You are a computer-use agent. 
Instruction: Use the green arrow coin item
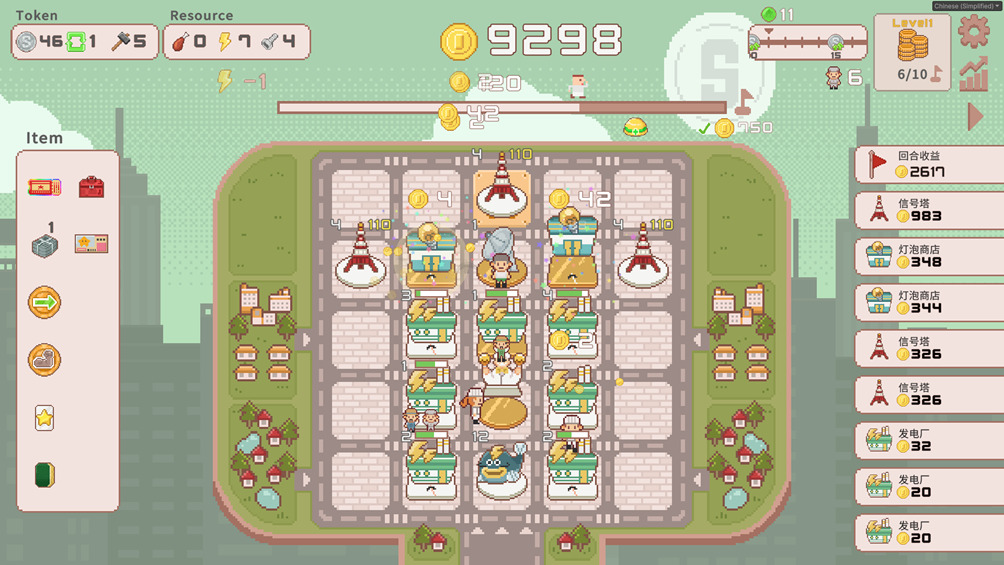[44, 302]
